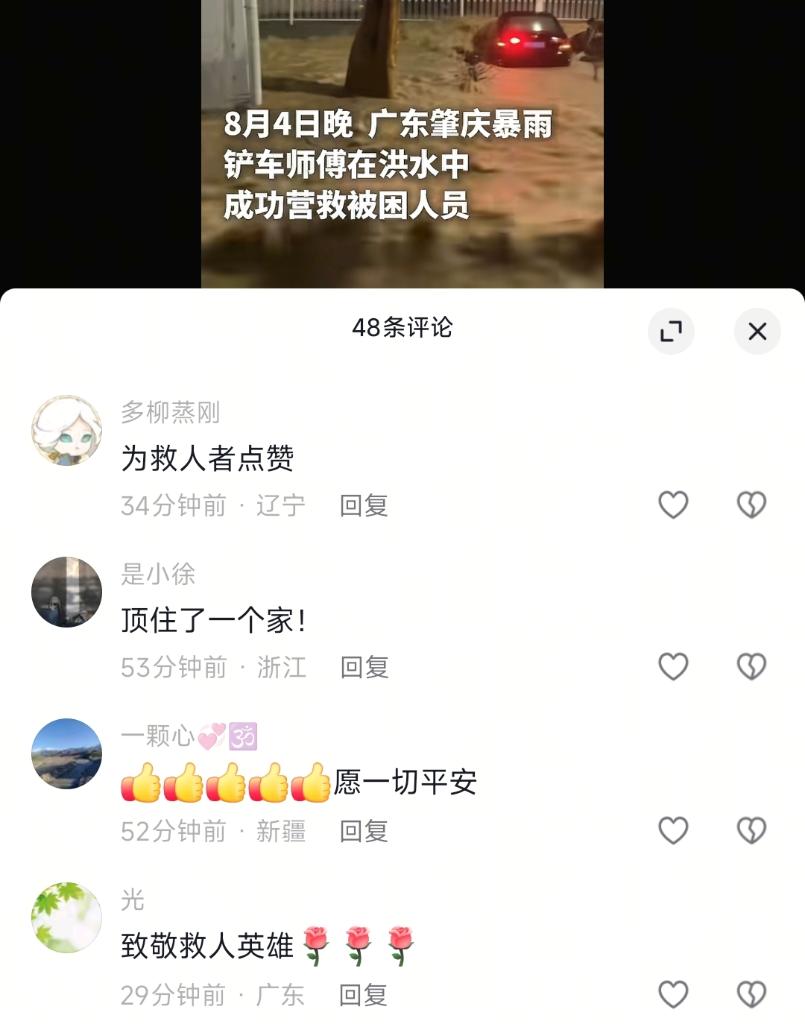This screenshot has width=805, height=1024.
Task: Like the comment by 多柳蒸刚
Action: pos(673,505)
